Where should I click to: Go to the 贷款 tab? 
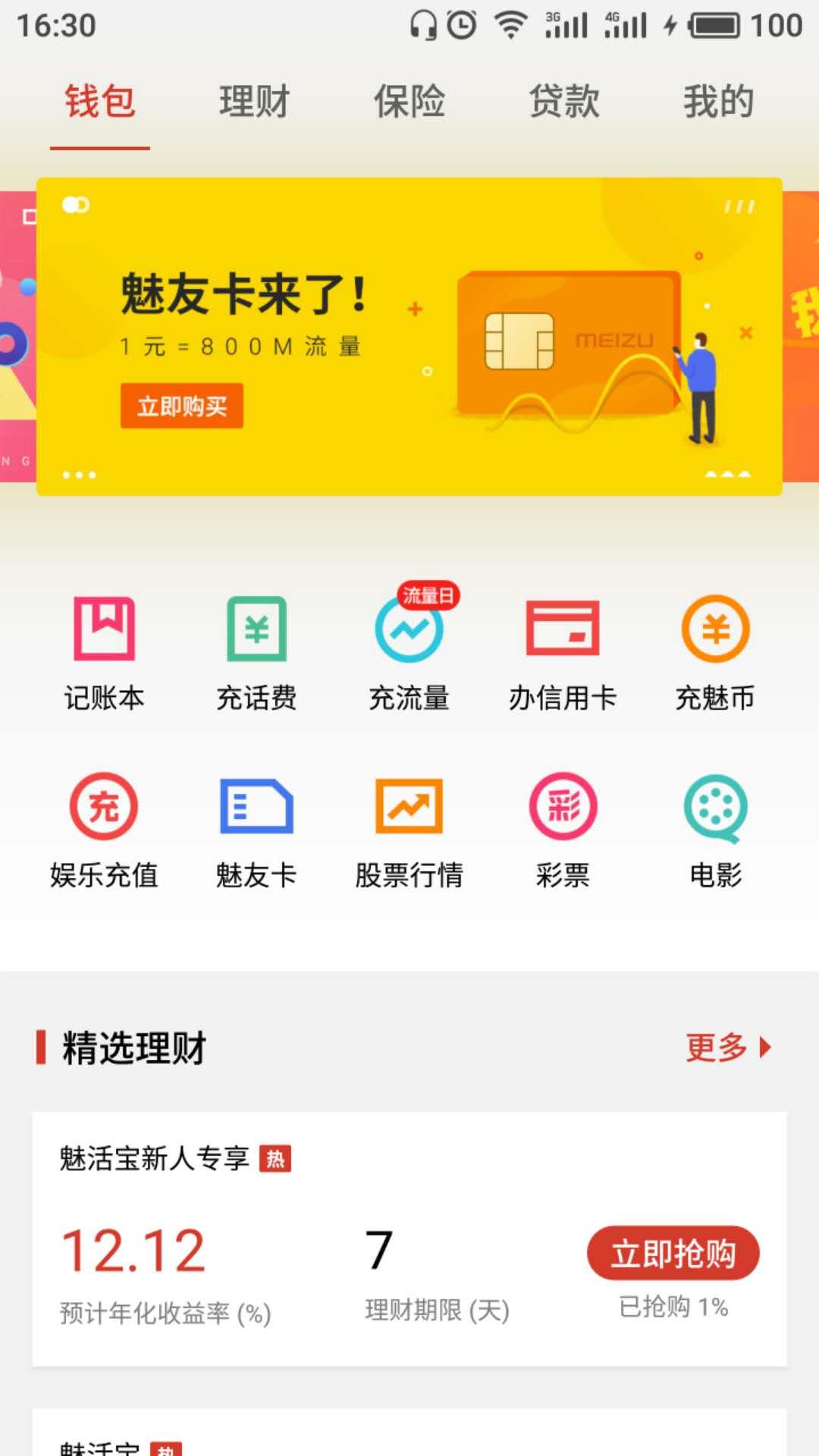[564, 102]
